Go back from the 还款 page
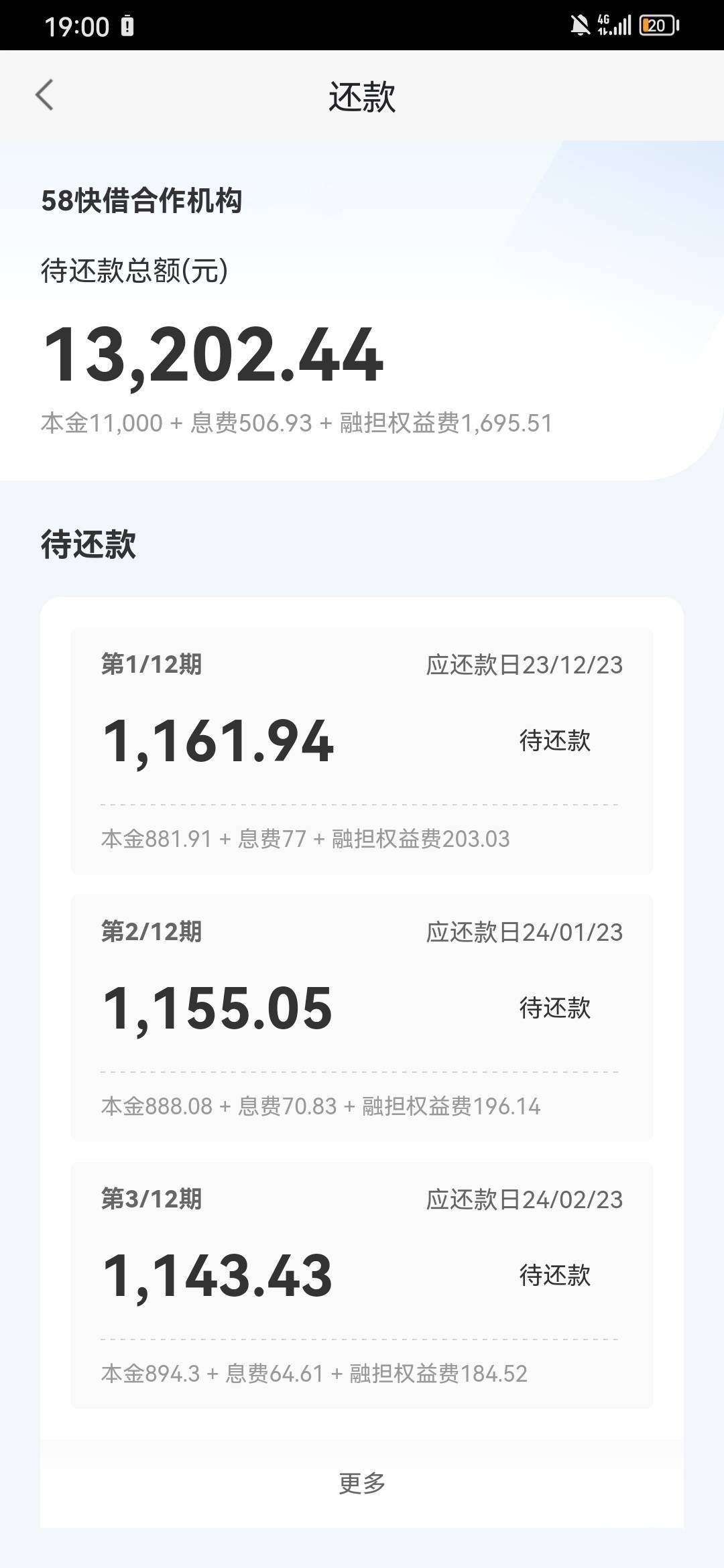Viewport: 724px width, 1568px height. click(44, 94)
